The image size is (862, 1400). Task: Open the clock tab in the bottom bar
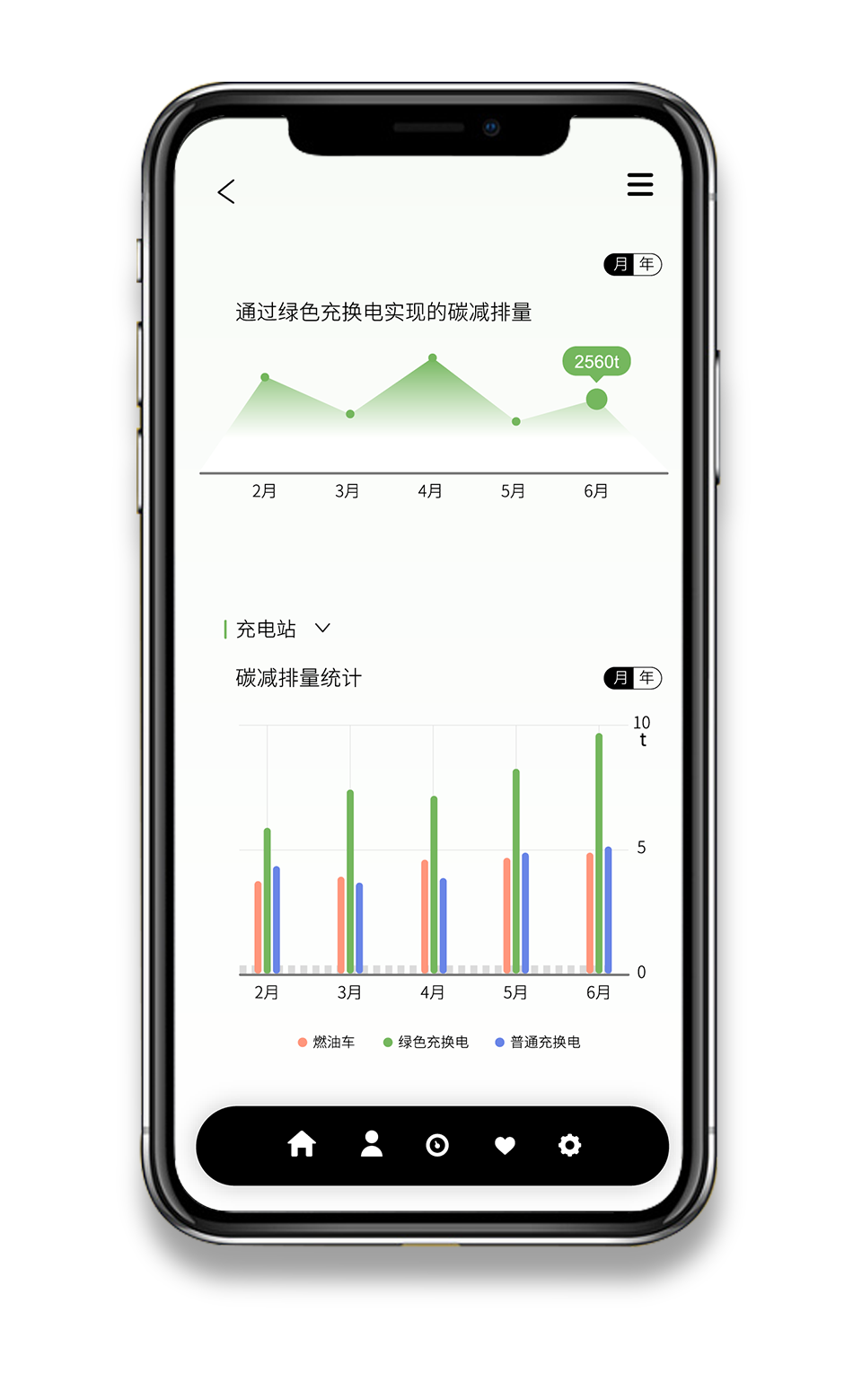pos(437,1145)
